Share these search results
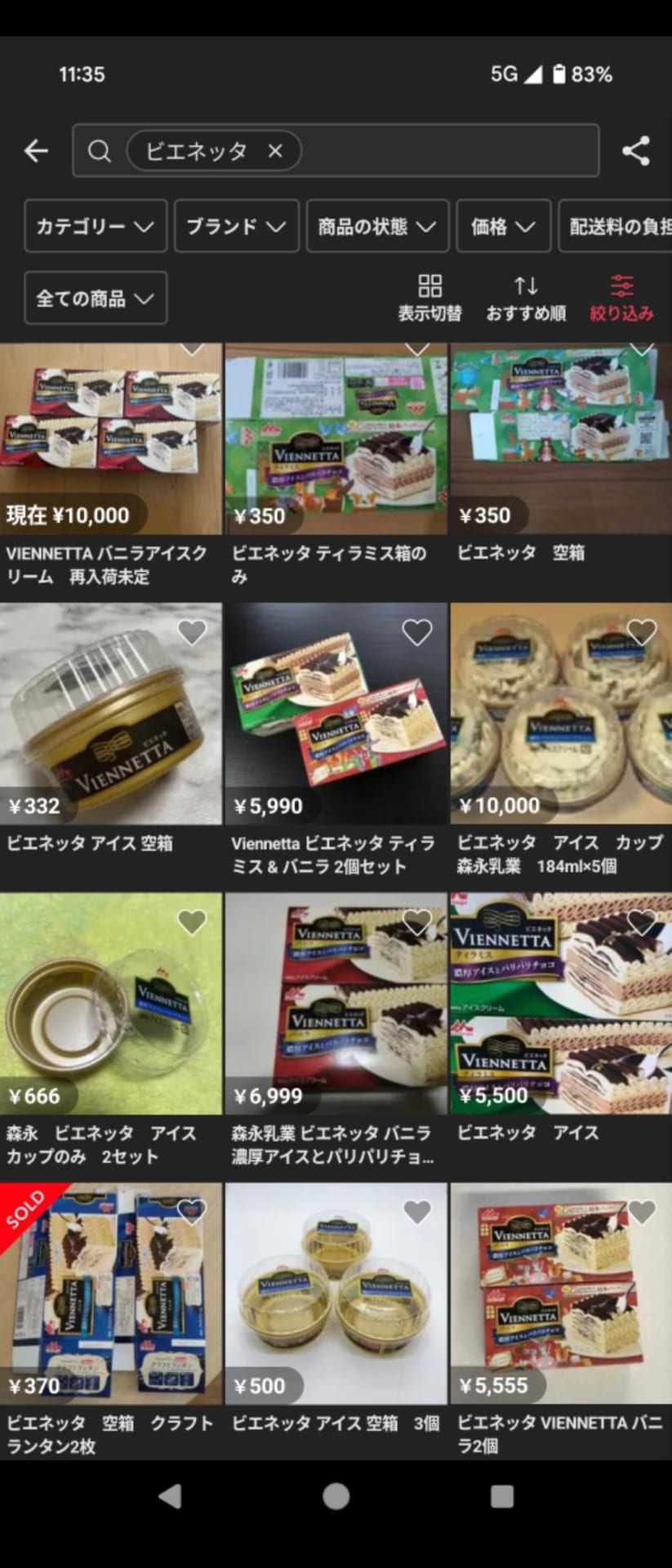 tap(635, 150)
